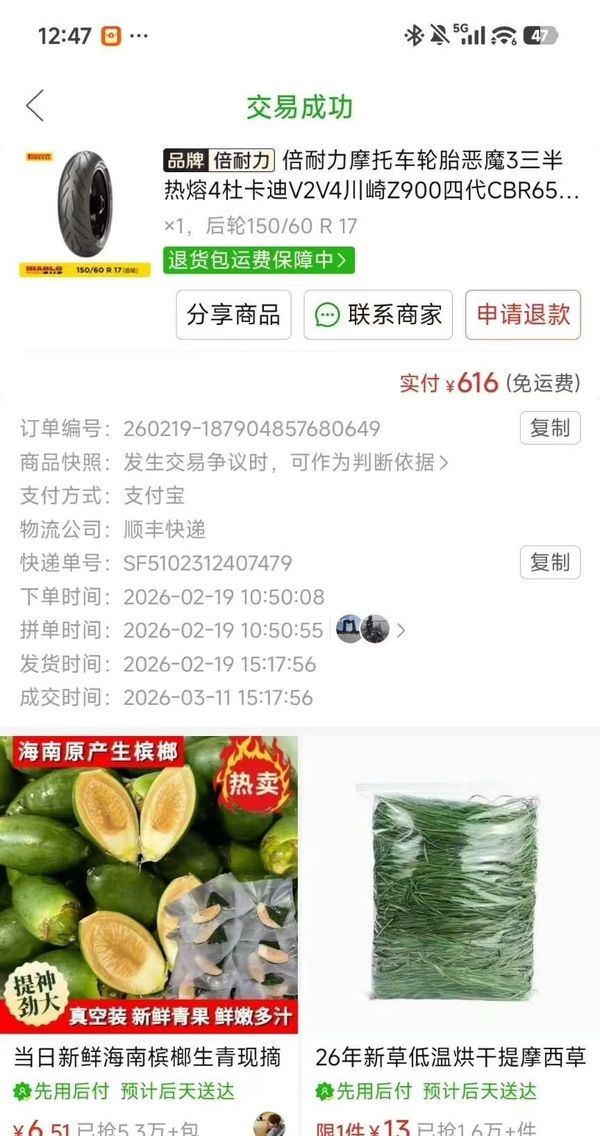This screenshot has width=600, height=1136.
Task: View 退货包运费保障中 details
Action: click(259, 261)
